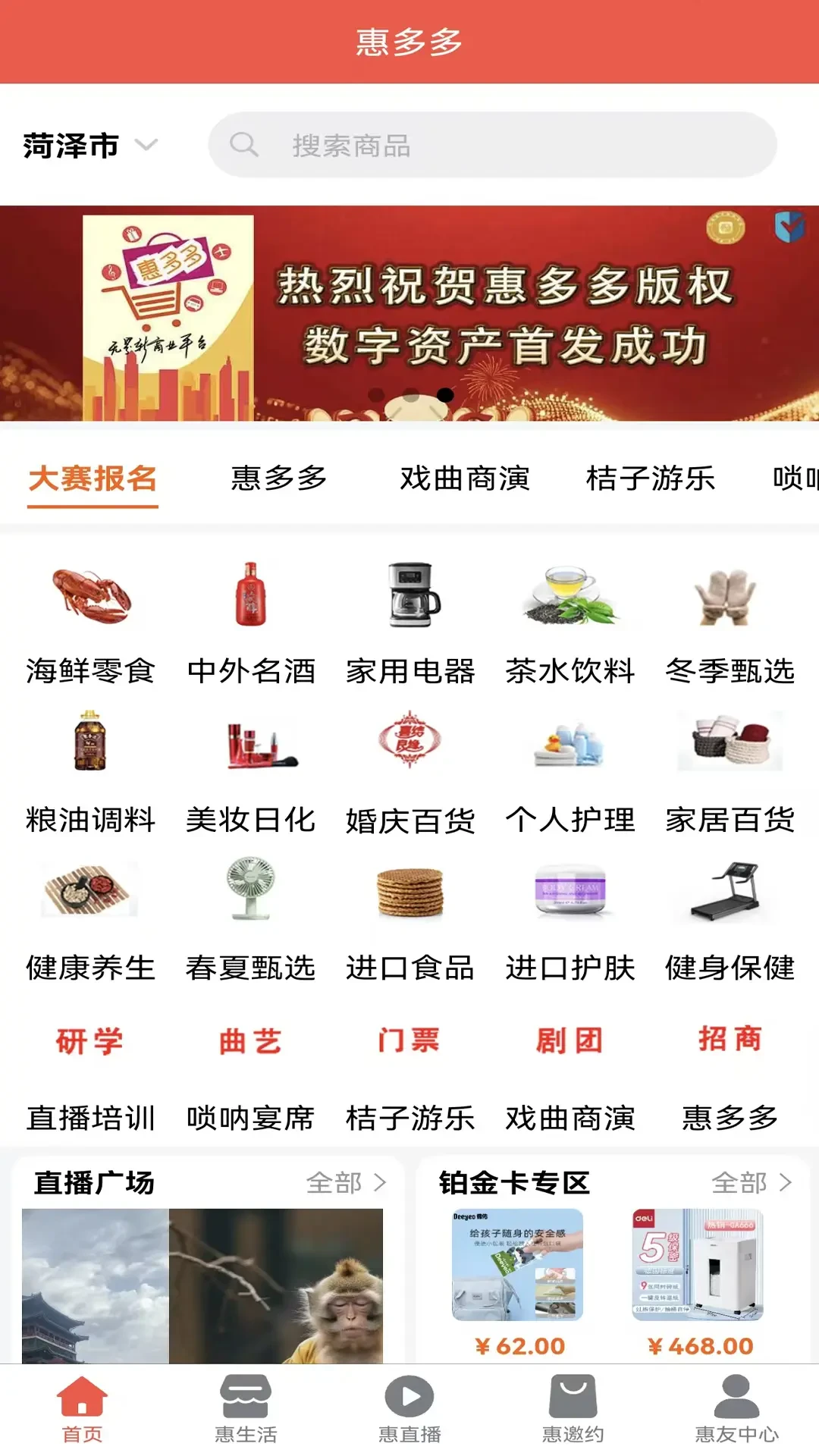
Task: Switch to the 戏曲商演 tab
Action: point(465,479)
